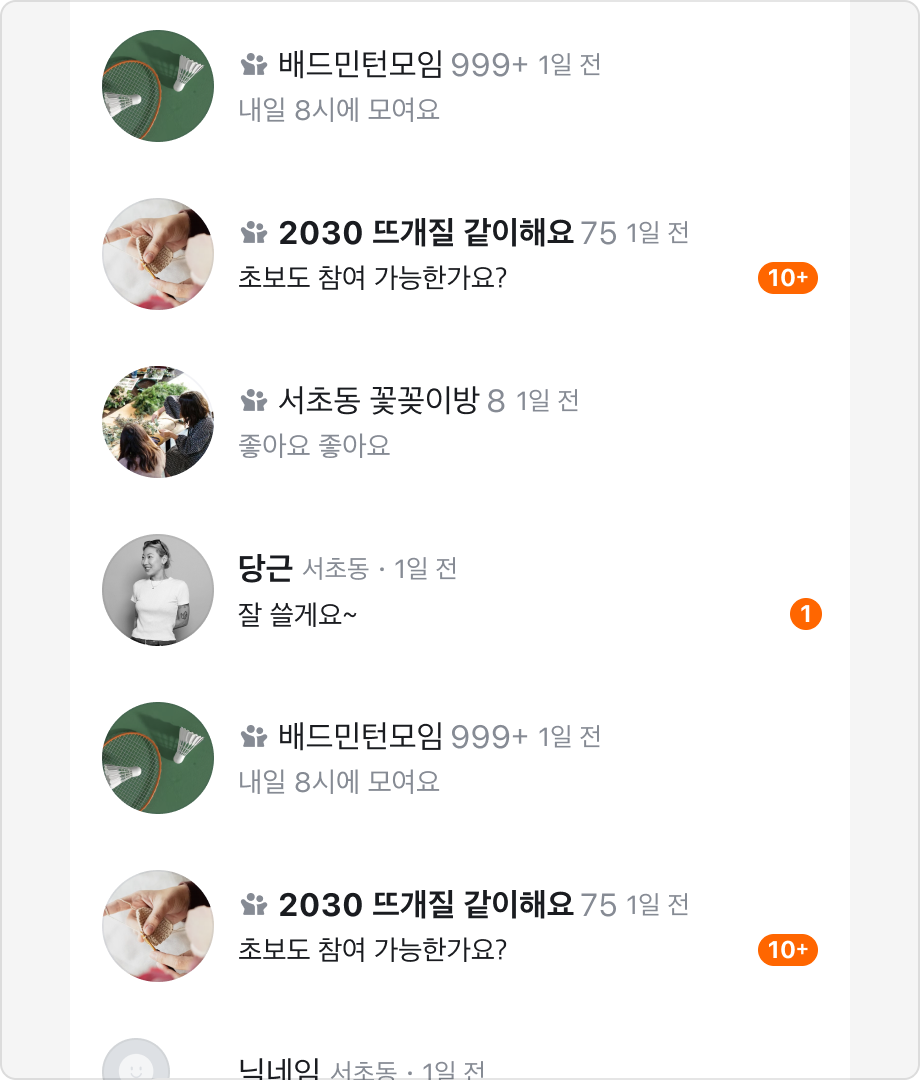Click the group icon beside 서초동 꽃꽂이방
The image size is (920, 1080).
tap(253, 398)
